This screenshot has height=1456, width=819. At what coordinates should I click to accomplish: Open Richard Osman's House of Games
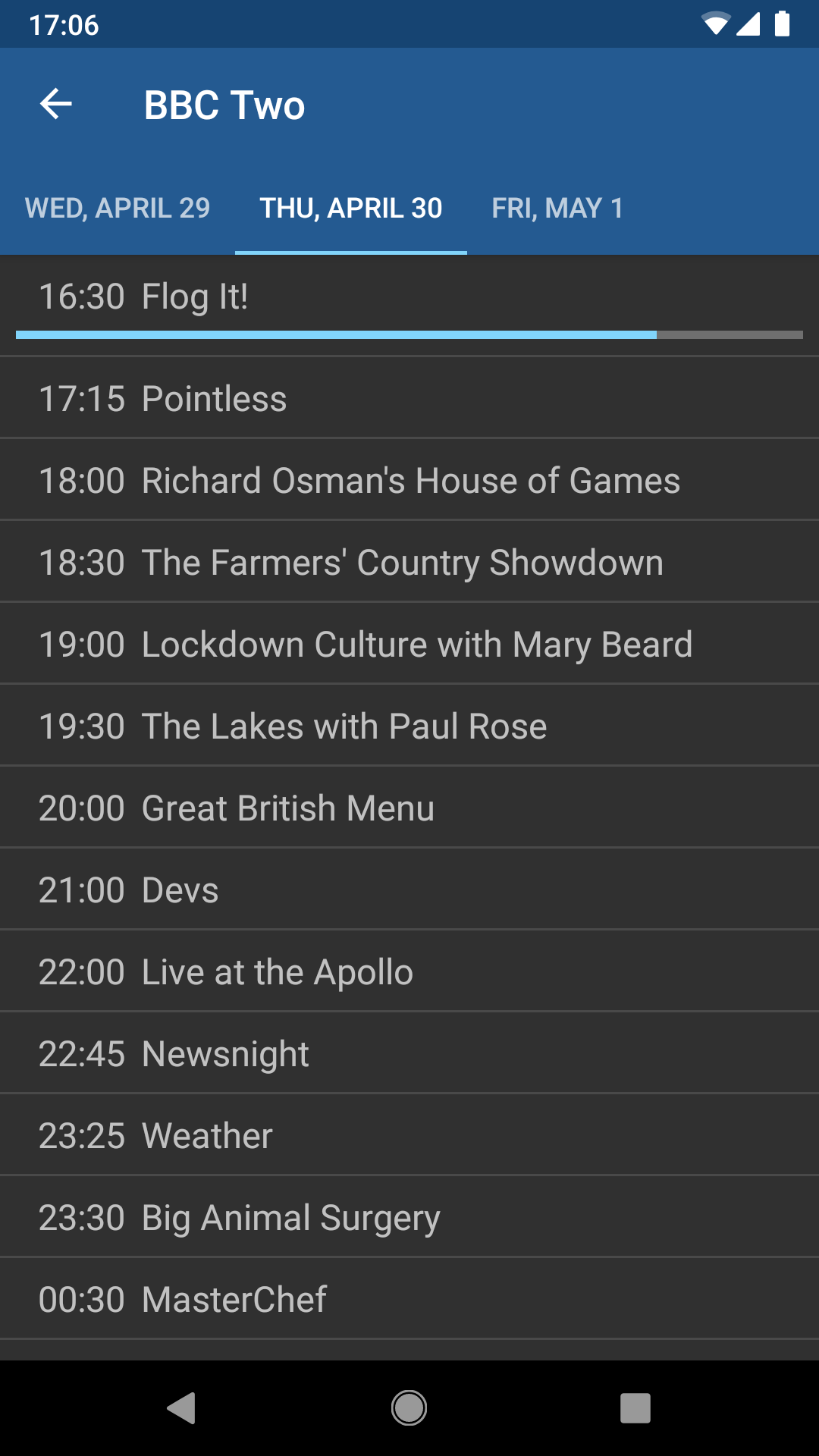coord(409,479)
